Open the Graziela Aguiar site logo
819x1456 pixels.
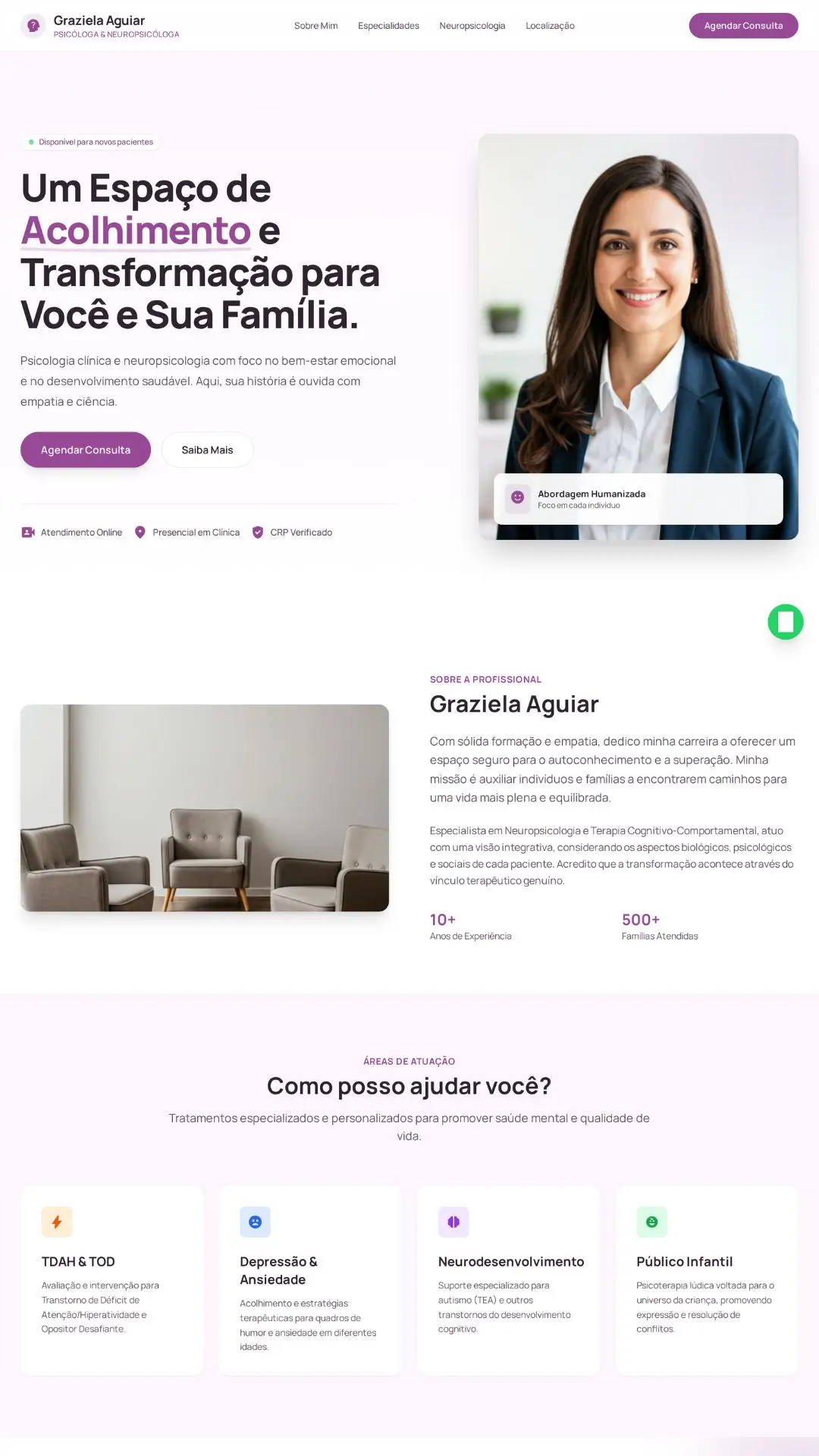click(x=99, y=26)
